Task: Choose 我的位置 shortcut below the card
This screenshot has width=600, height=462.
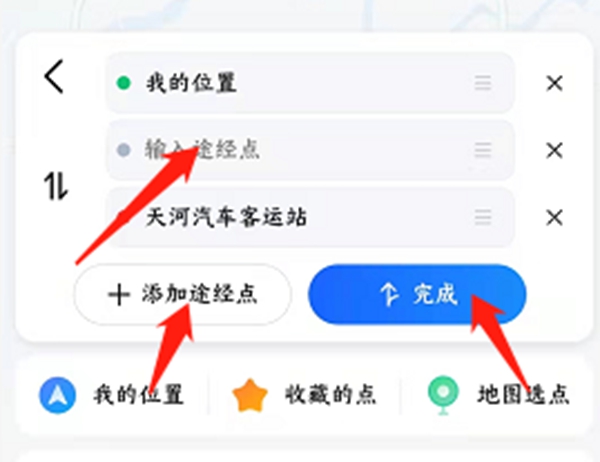Action: coord(112,395)
